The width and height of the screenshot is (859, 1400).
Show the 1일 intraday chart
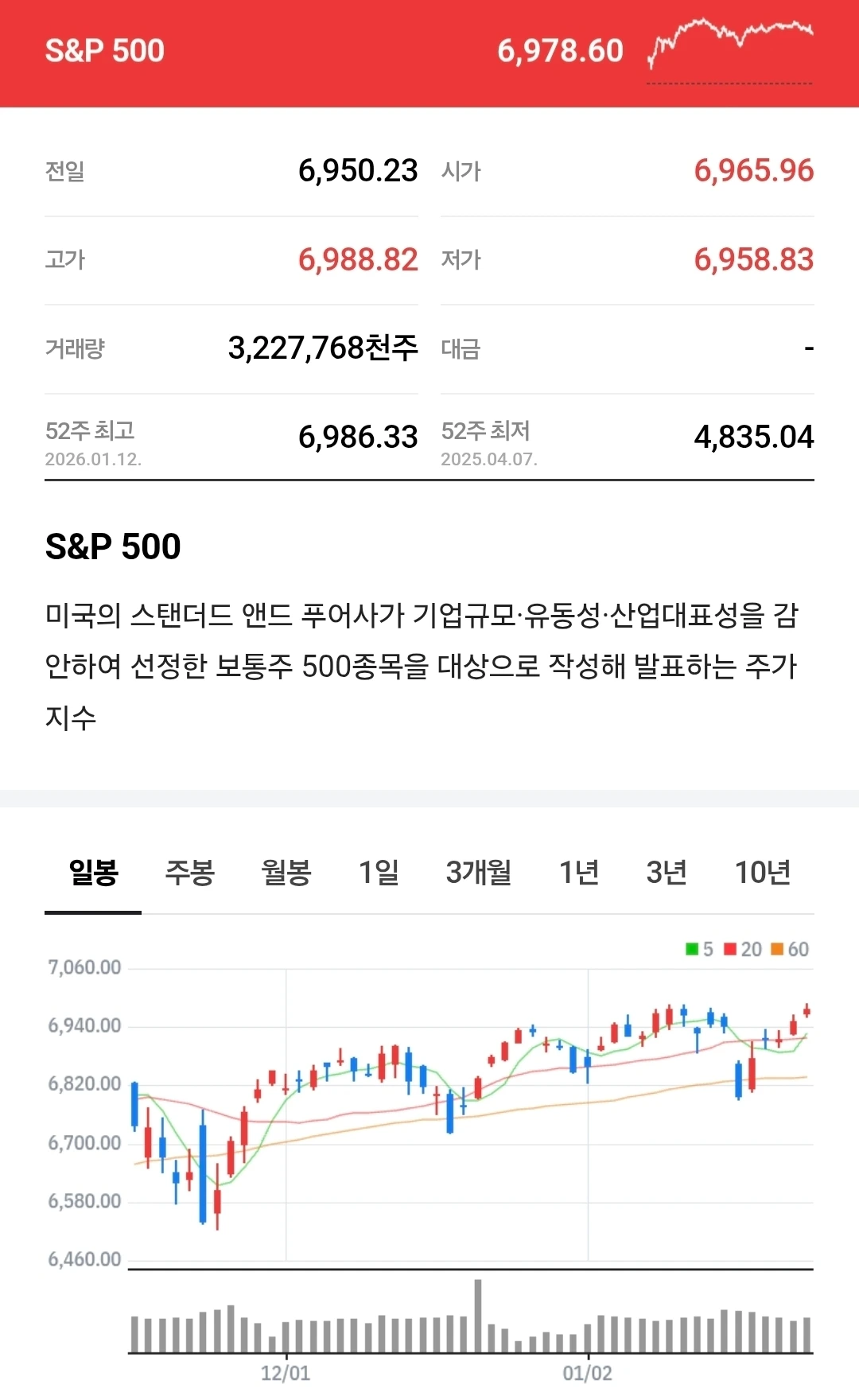(379, 873)
